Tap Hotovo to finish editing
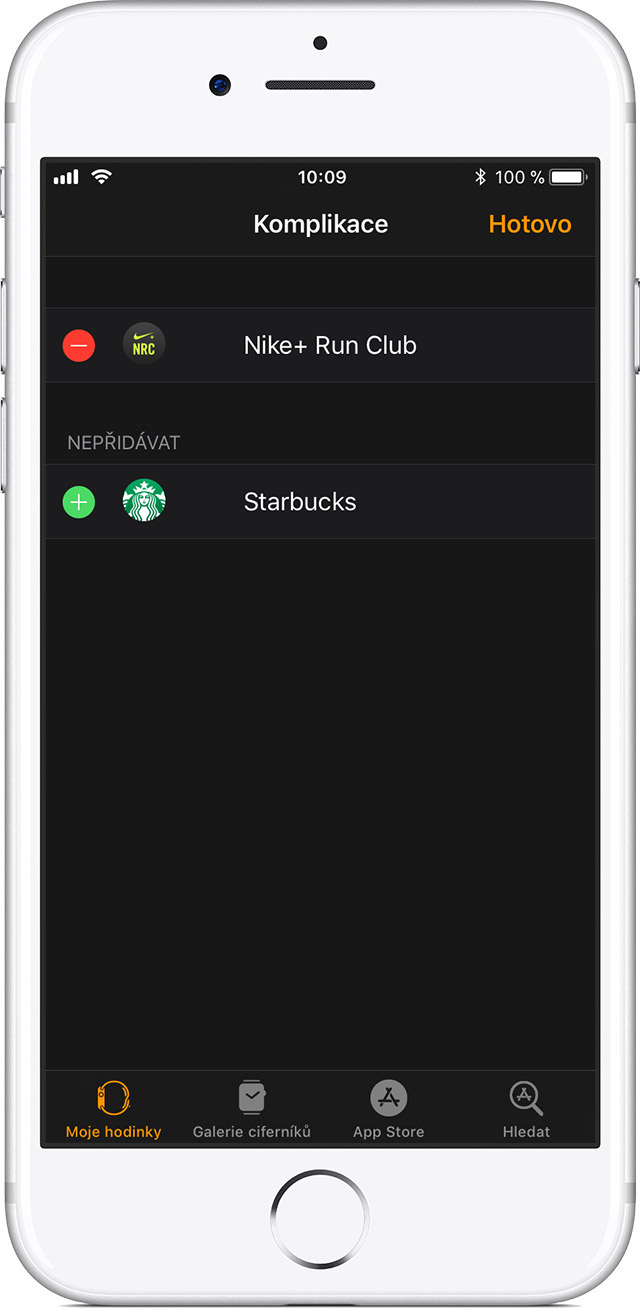 point(529,224)
